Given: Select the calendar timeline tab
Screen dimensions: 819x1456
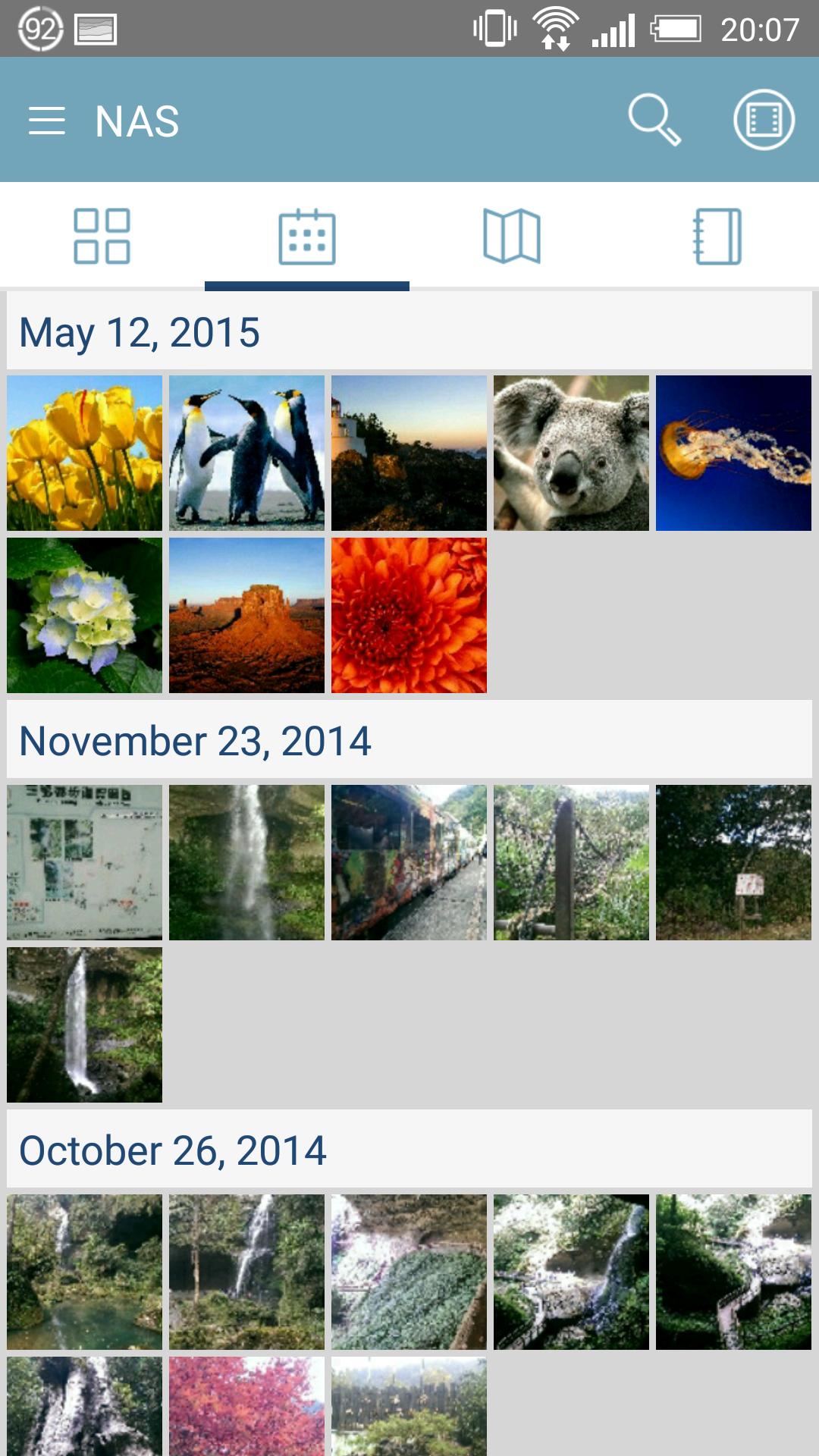Looking at the screenshot, I should tap(307, 236).
